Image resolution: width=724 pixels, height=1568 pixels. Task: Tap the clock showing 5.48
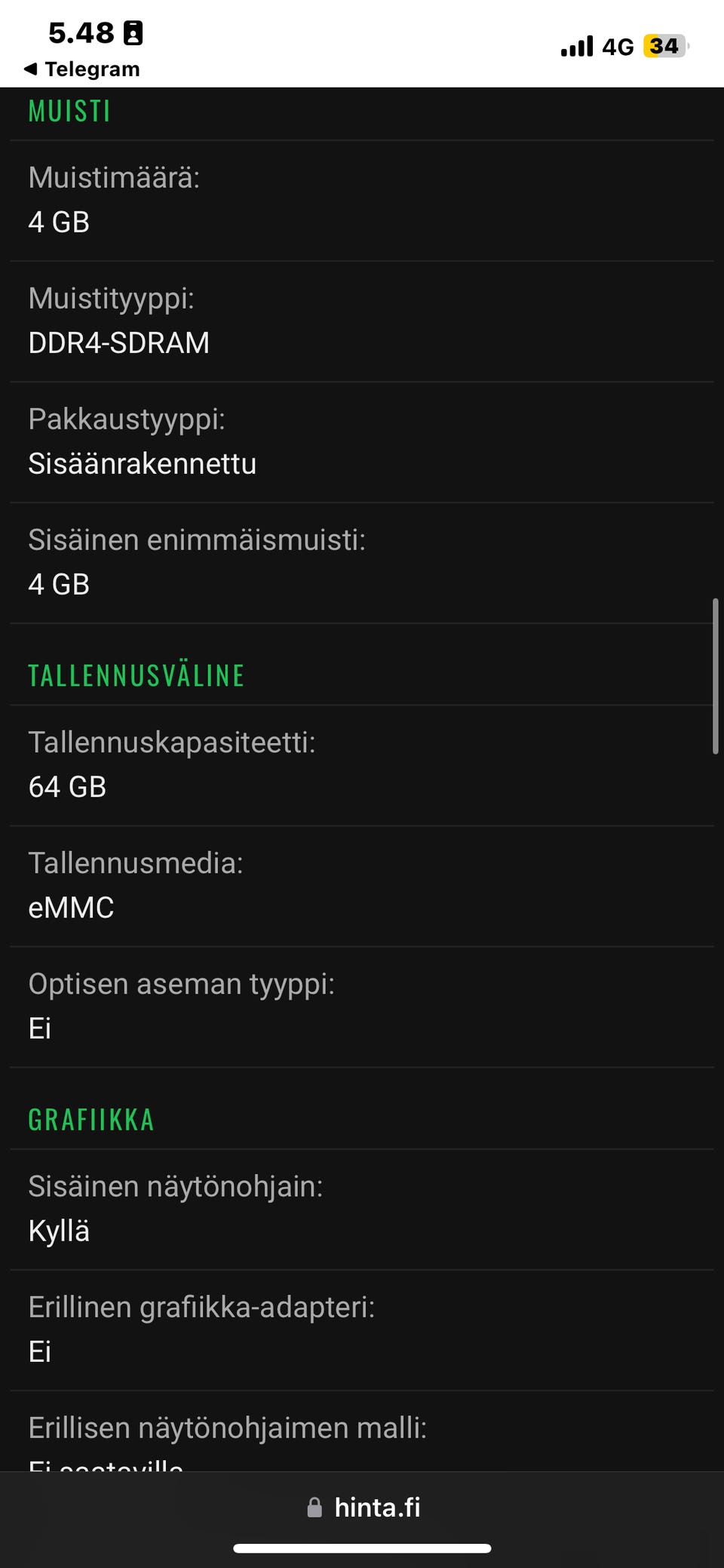(x=78, y=32)
